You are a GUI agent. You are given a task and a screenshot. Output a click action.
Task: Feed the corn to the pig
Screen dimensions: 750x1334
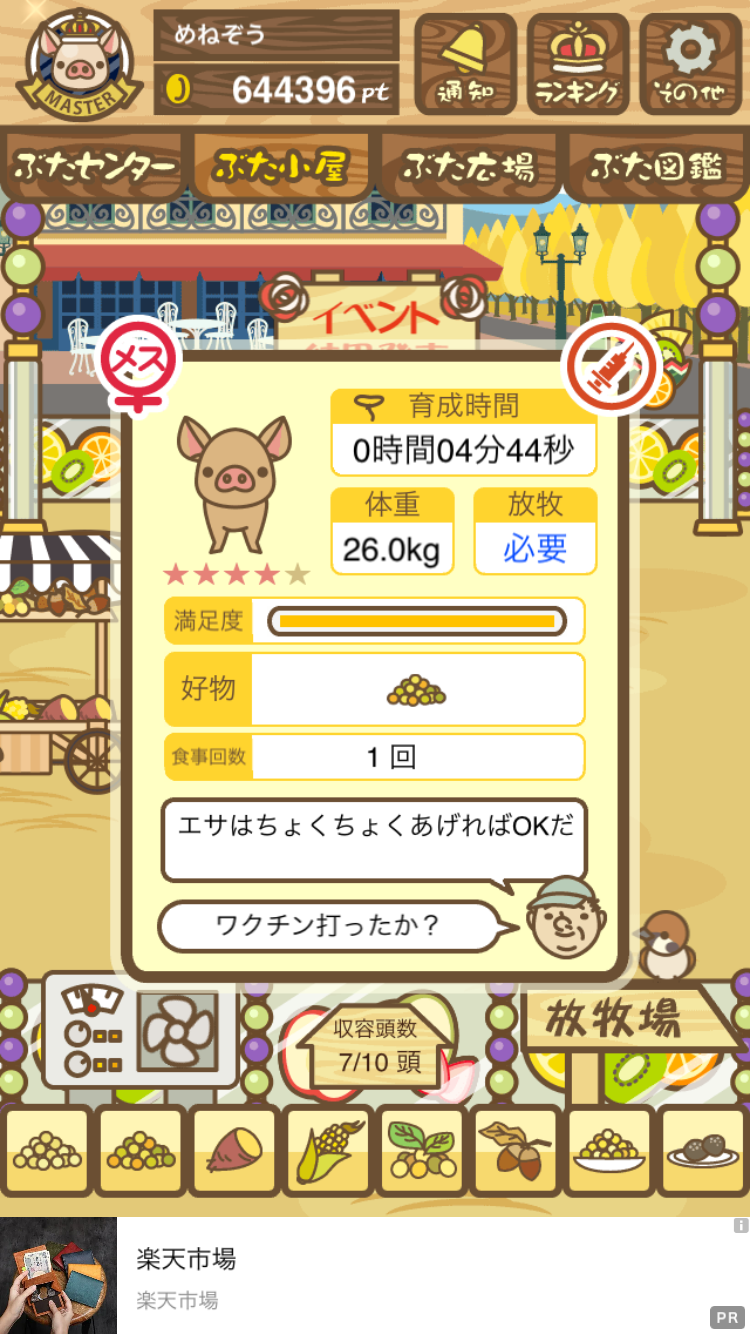tap(327, 1151)
